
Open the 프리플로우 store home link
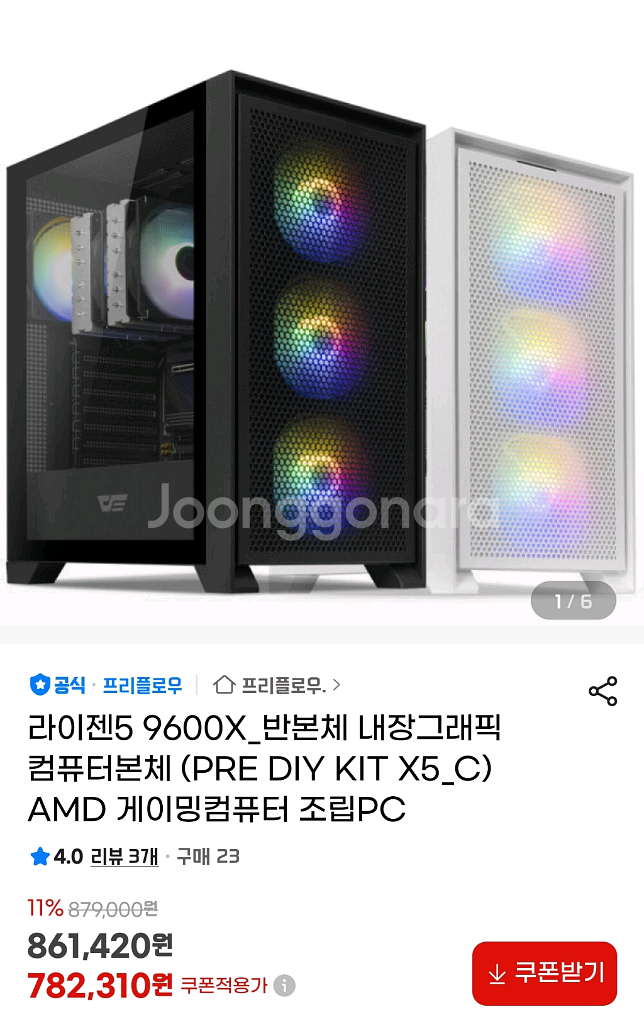277,685
